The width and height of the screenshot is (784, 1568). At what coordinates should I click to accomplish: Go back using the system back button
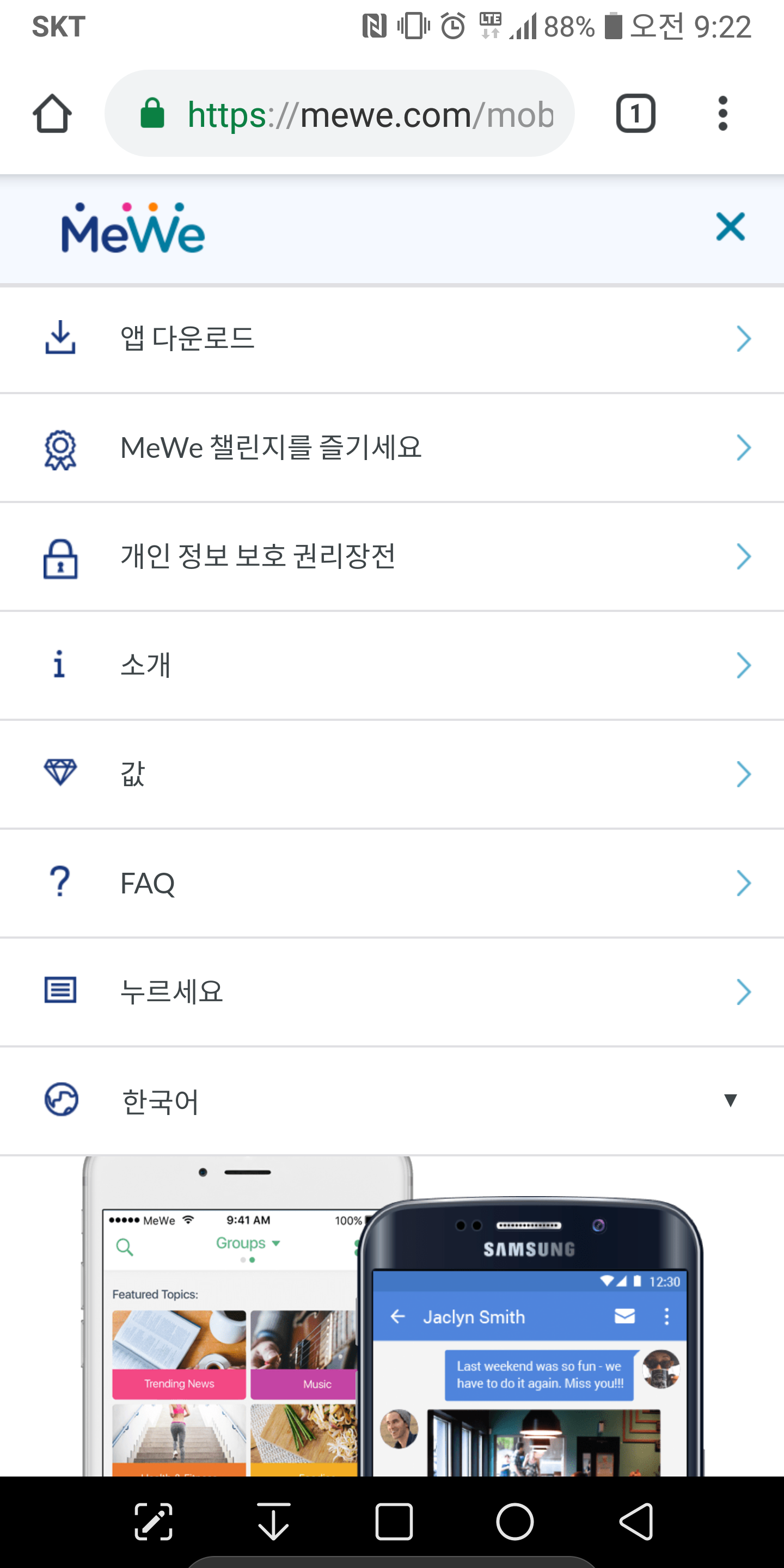pyautogui.click(x=636, y=1521)
